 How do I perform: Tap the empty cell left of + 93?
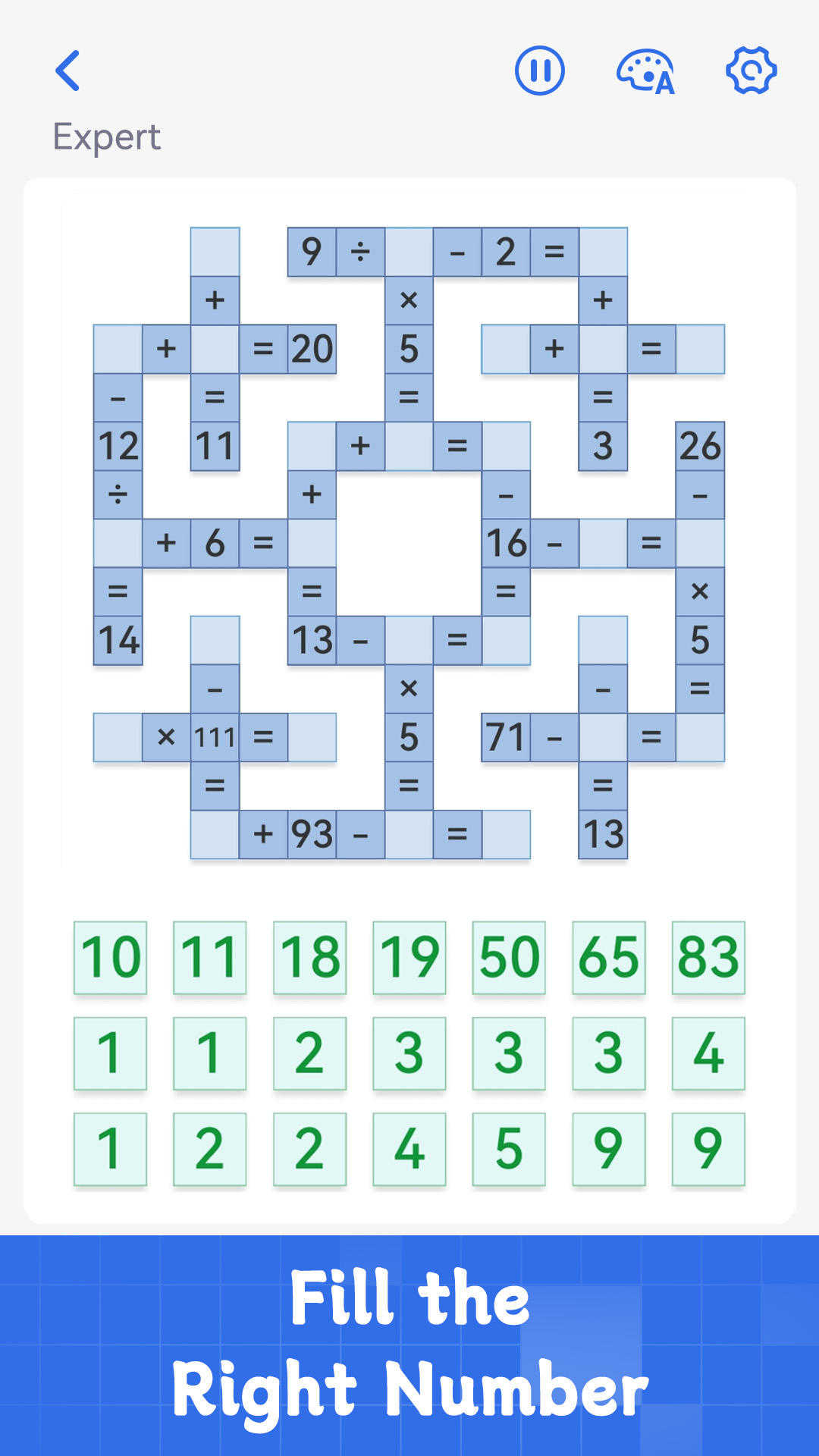(x=215, y=834)
